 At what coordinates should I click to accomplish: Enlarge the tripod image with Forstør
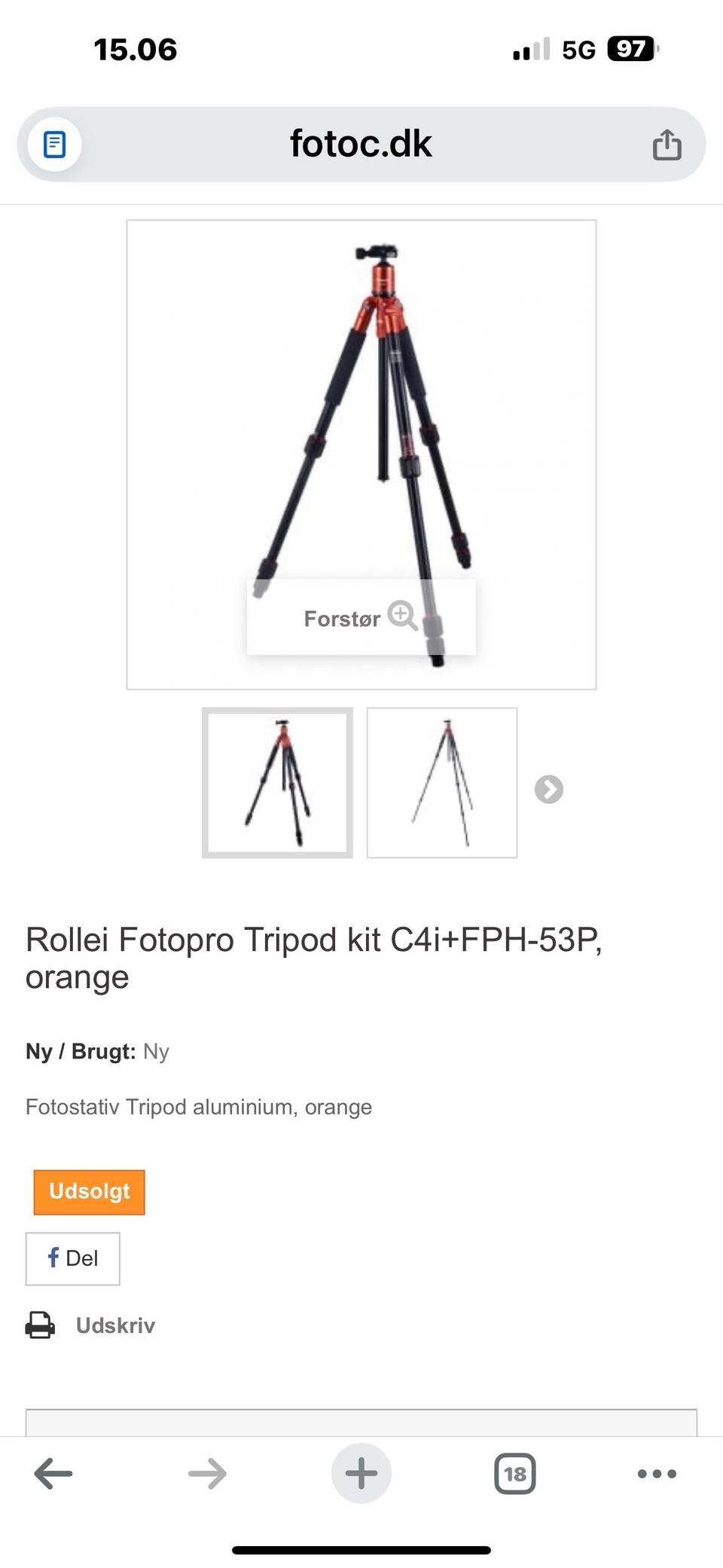(x=361, y=617)
